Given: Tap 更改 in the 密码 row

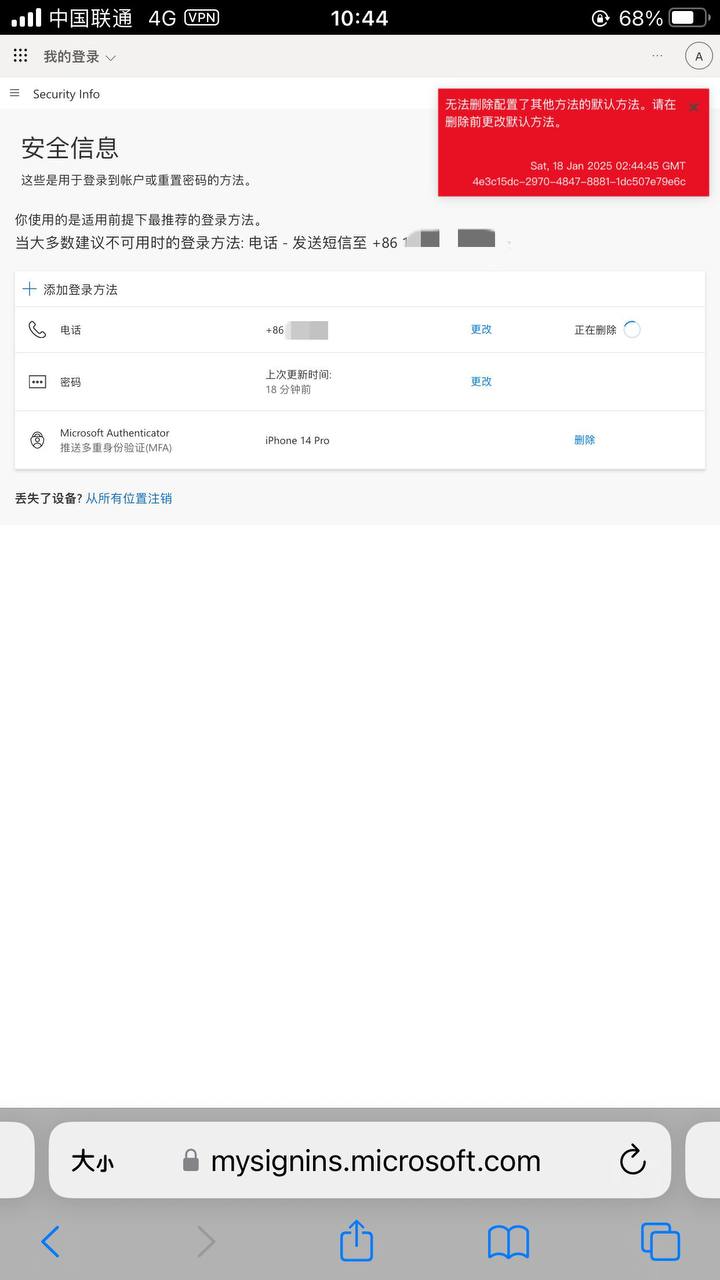Looking at the screenshot, I should point(481,381).
